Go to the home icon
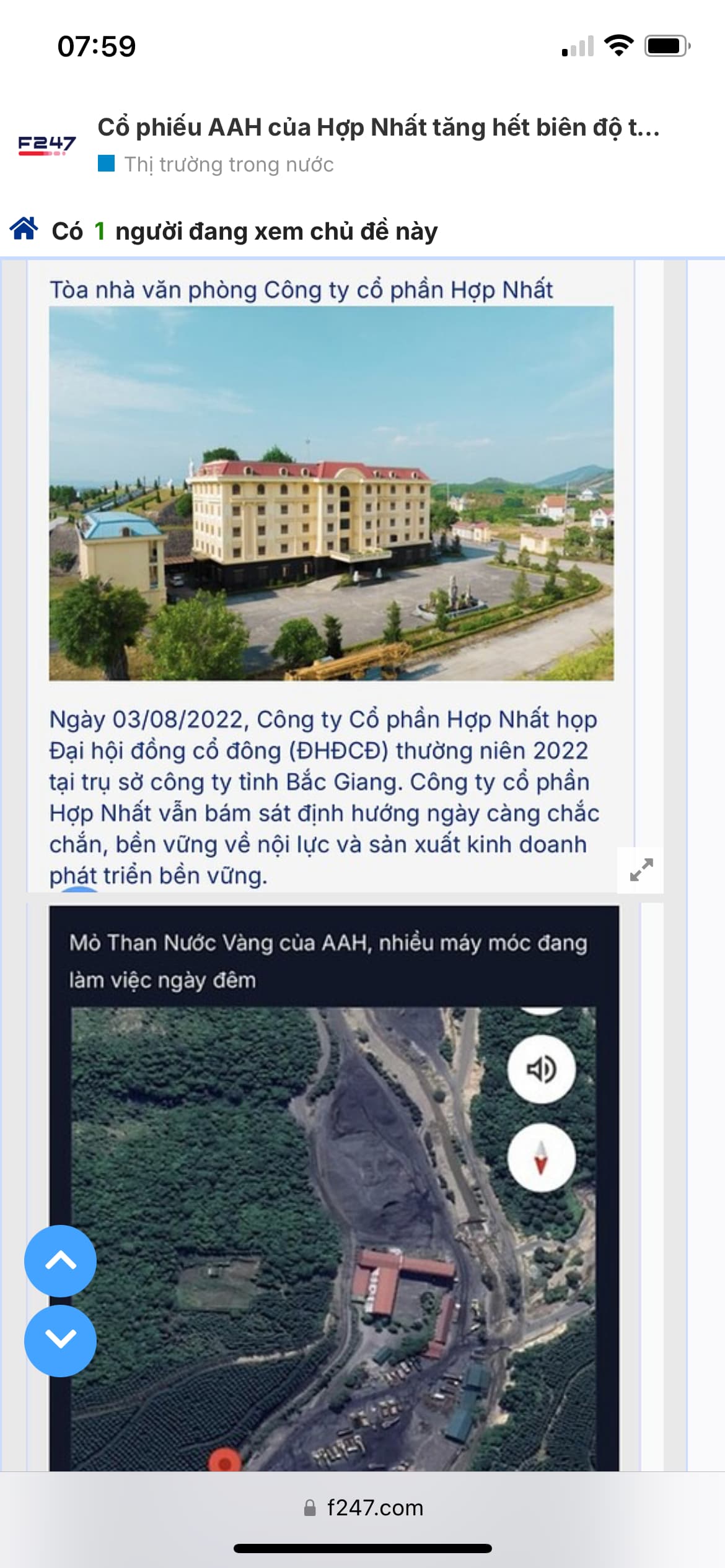The width and height of the screenshot is (725, 1568). coord(24,229)
